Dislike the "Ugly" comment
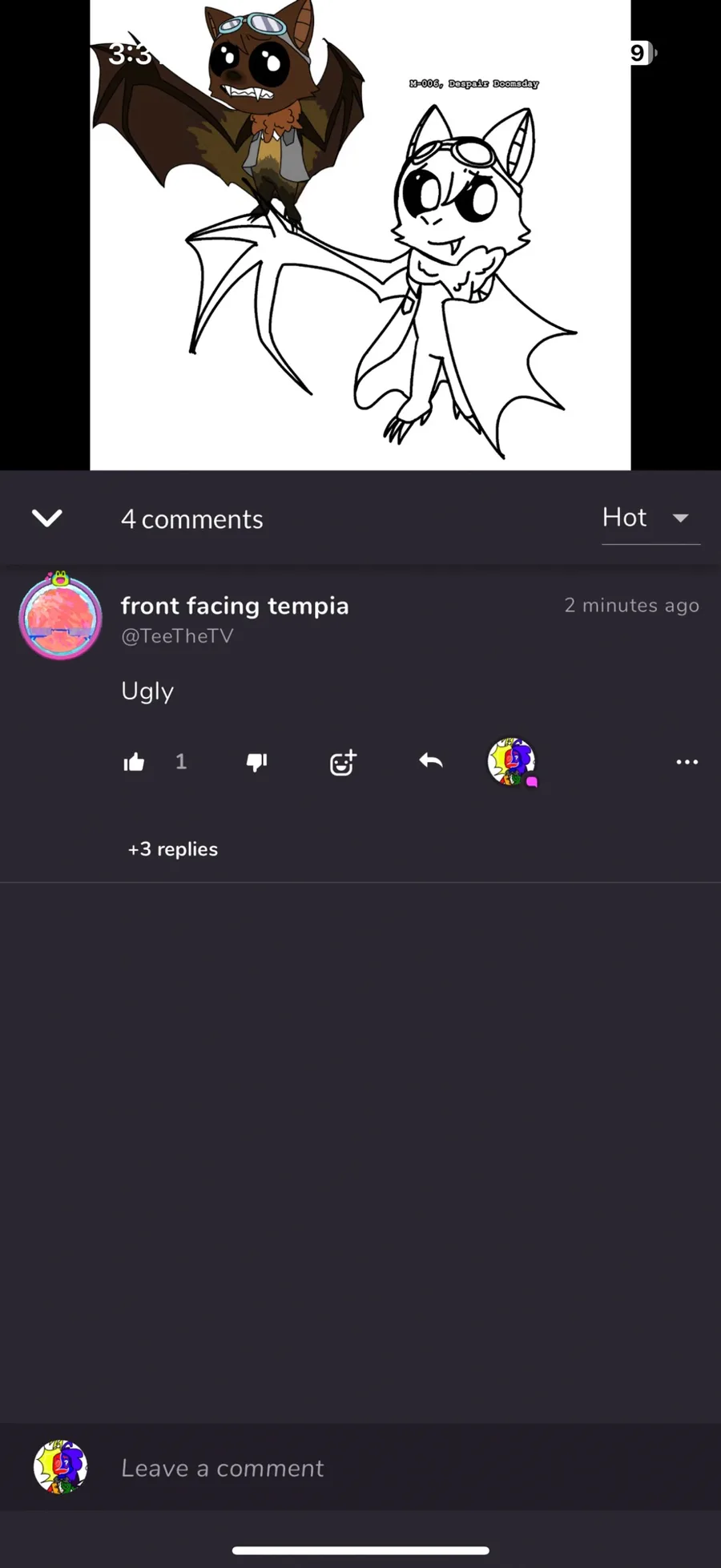The height and width of the screenshot is (1568, 721). coord(256,762)
